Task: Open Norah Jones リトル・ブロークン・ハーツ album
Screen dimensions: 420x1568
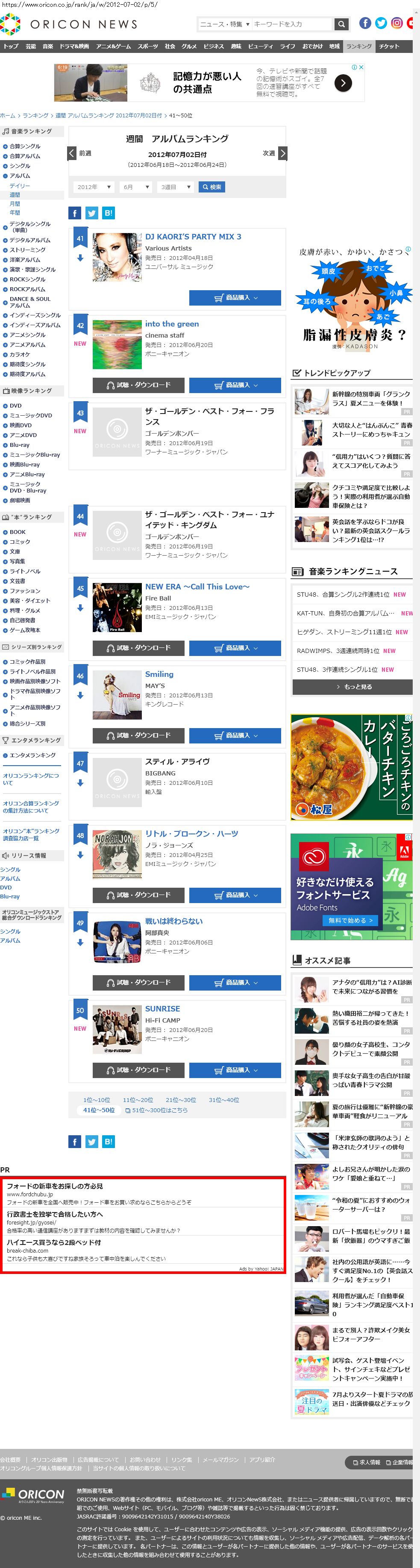Action: [x=191, y=834]
